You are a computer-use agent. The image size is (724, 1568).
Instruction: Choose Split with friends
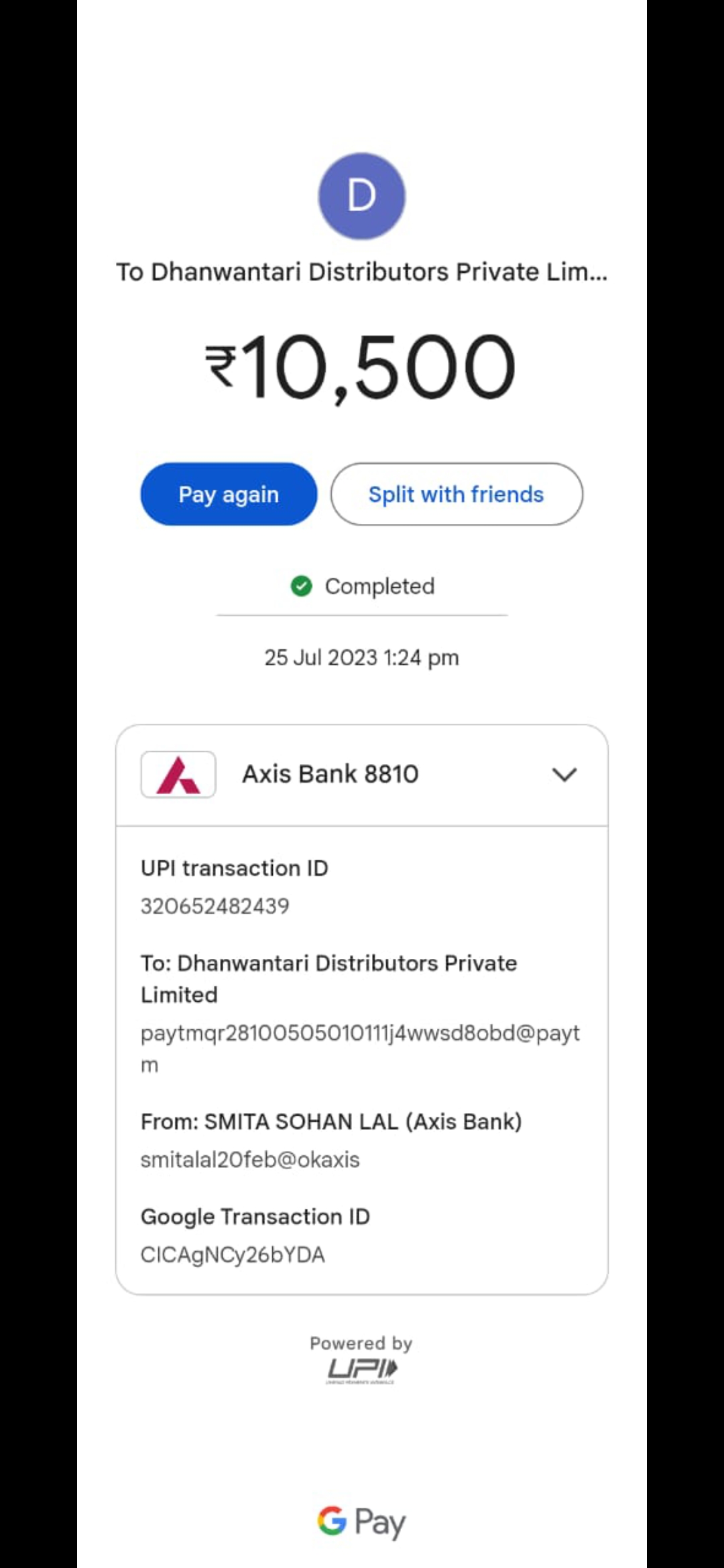pos(457,494)
